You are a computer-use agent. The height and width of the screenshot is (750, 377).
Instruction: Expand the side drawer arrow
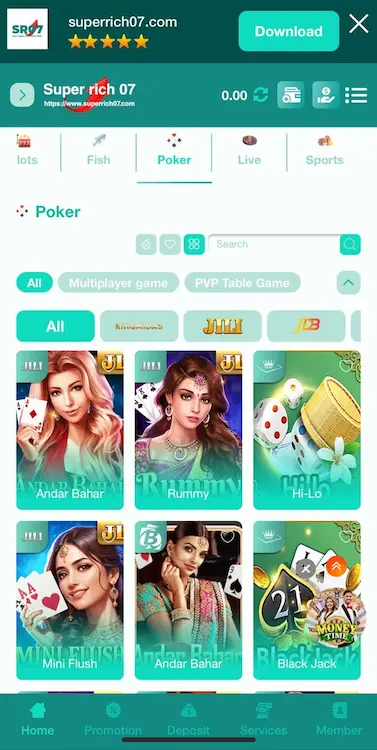click(x=22, y=95)
